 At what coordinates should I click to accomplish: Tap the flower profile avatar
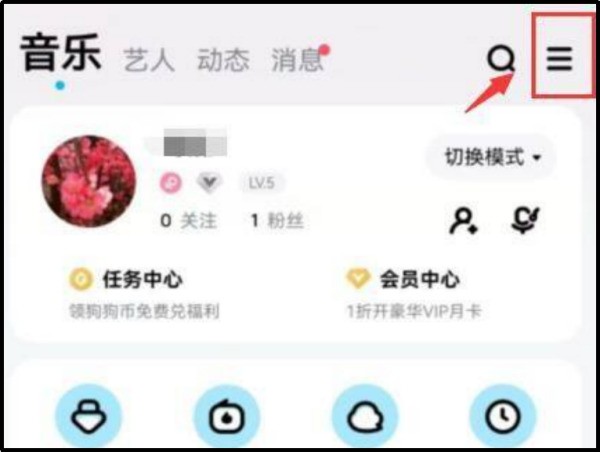pyautogui.click(x=88, y=182)
